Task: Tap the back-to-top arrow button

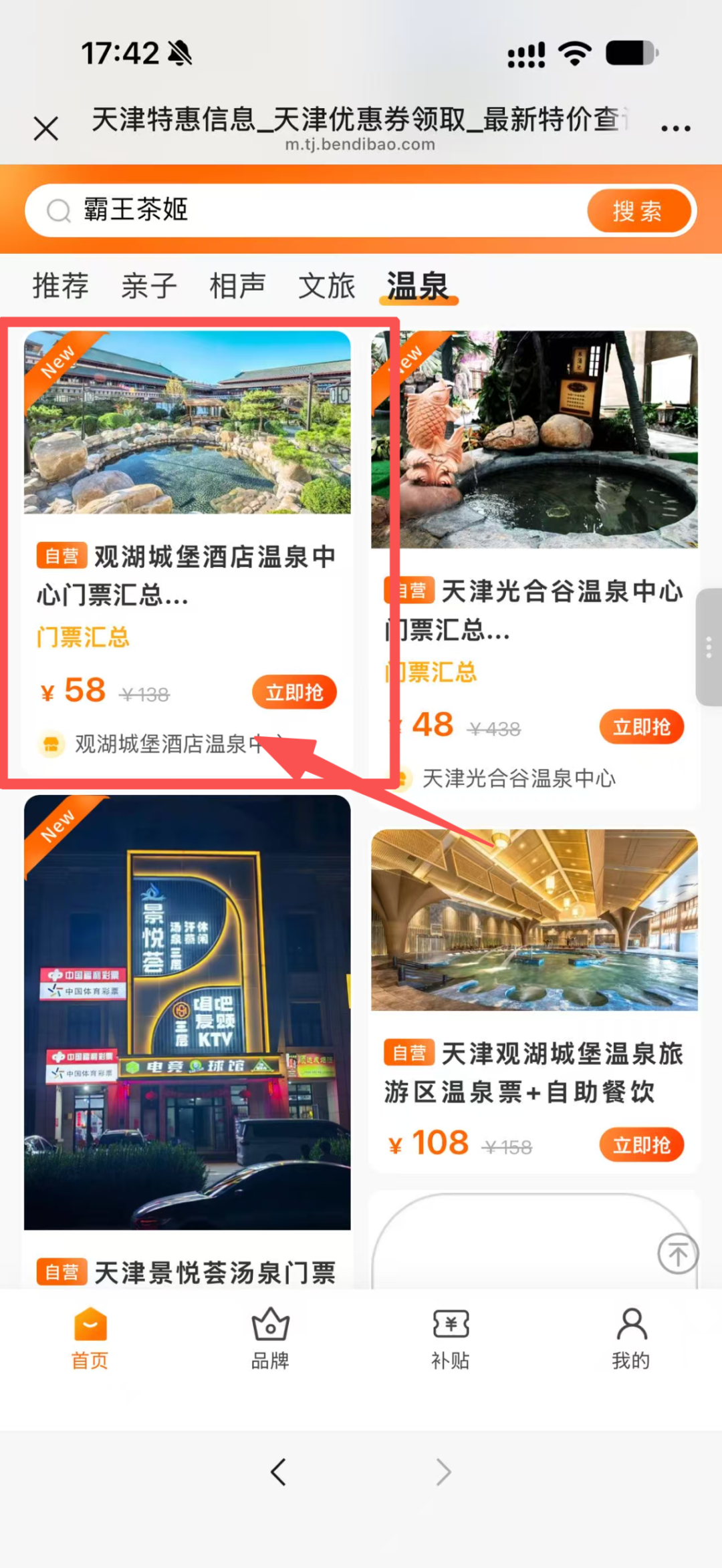Action: [x=678, y=1254]
